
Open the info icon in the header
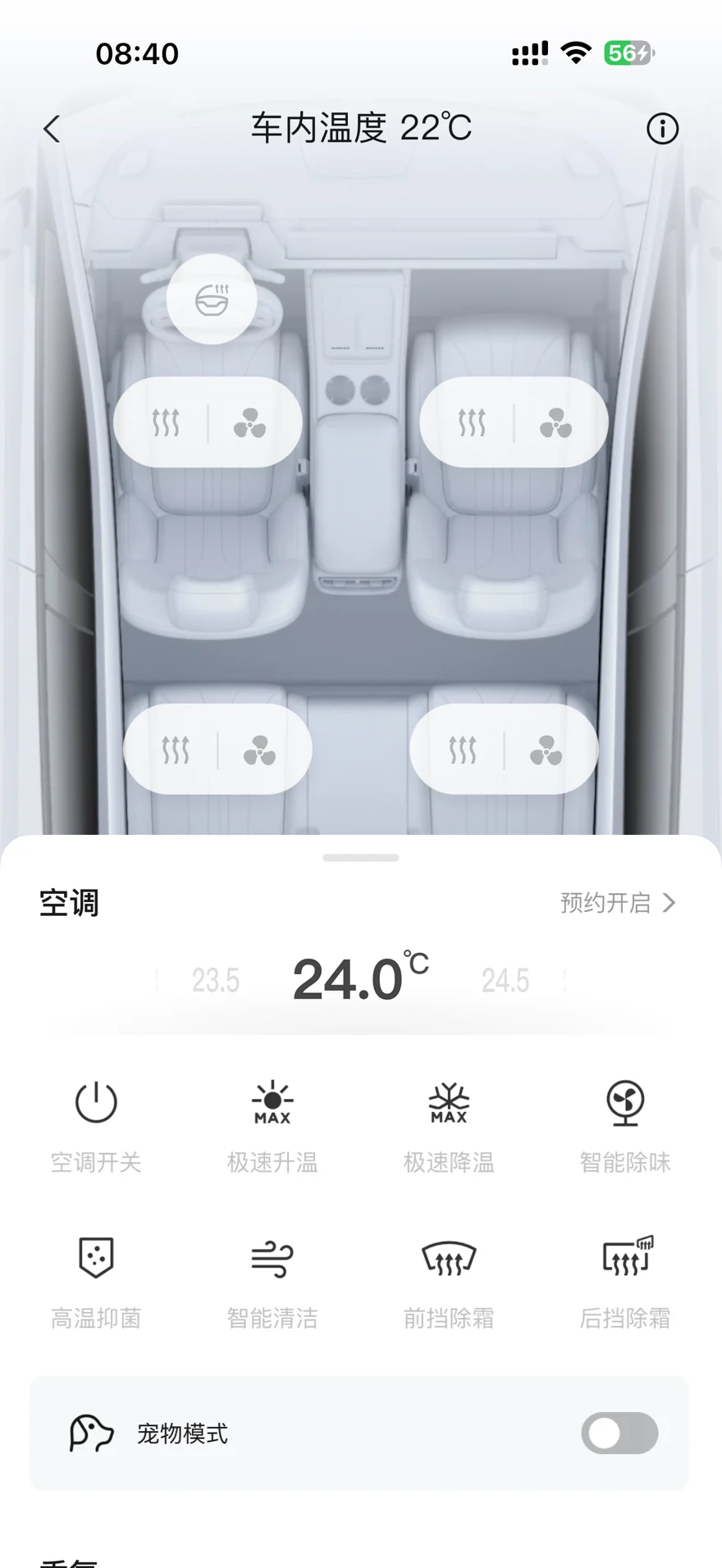coord(662,129)
